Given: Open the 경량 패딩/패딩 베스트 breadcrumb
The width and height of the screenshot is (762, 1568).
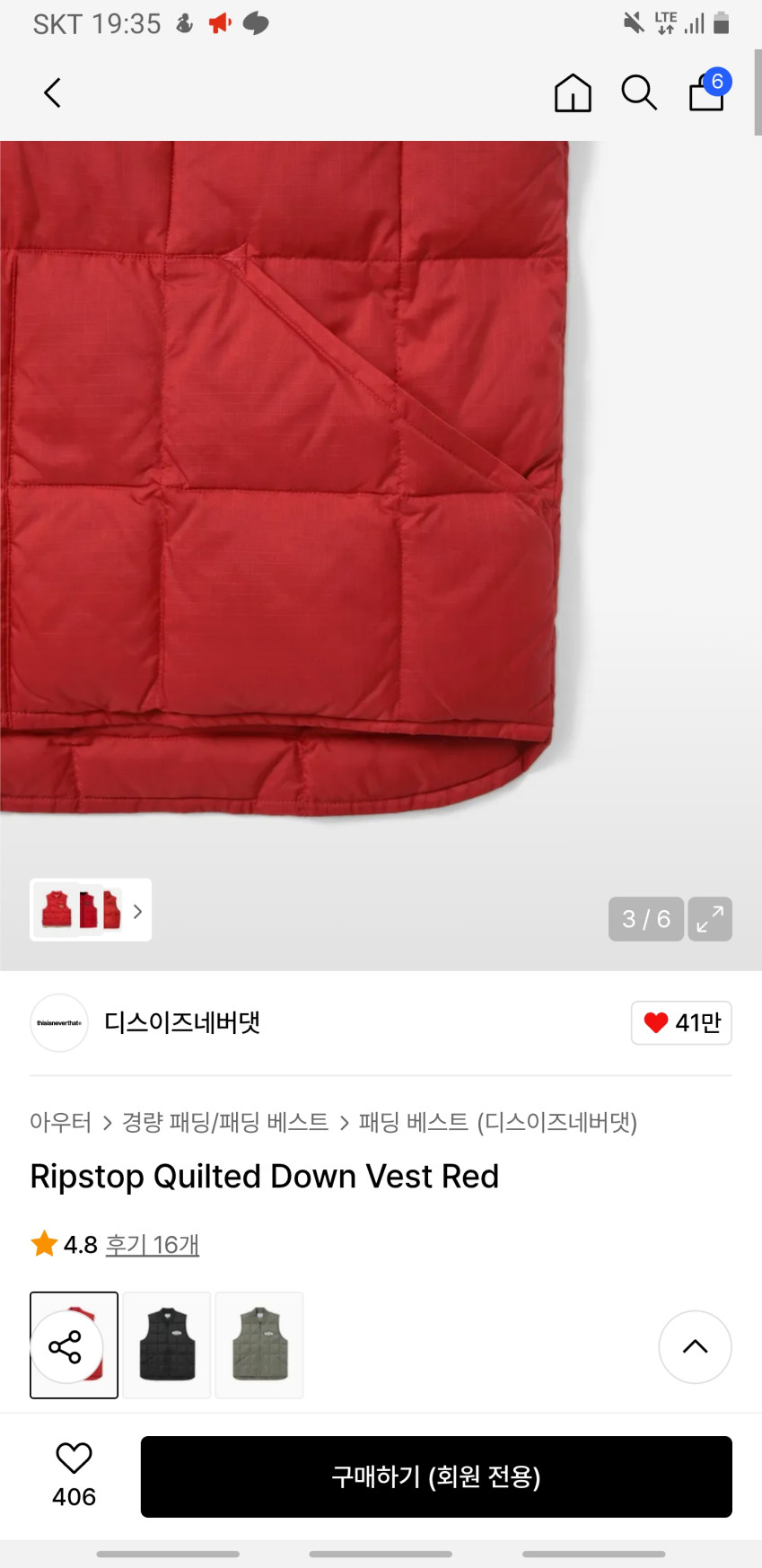Looking at the screenshot, I should [x=225, y=1122].
